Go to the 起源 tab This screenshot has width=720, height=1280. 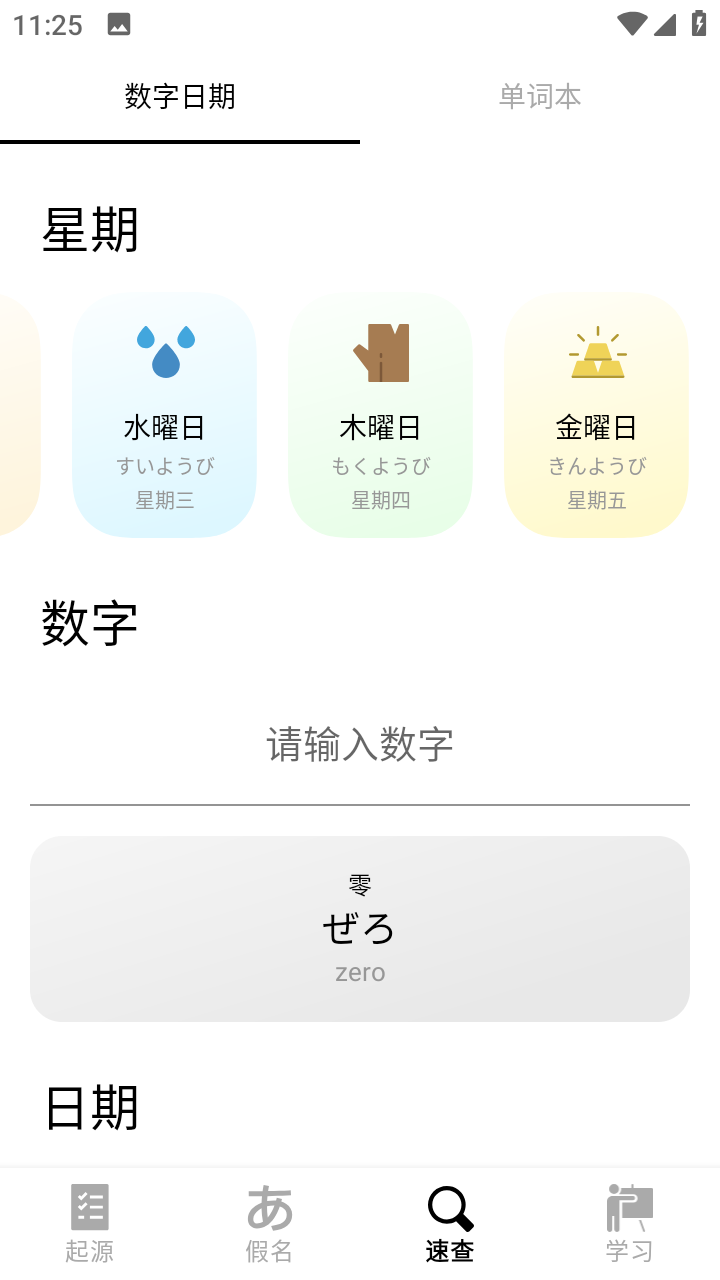tap(90, 1224)
